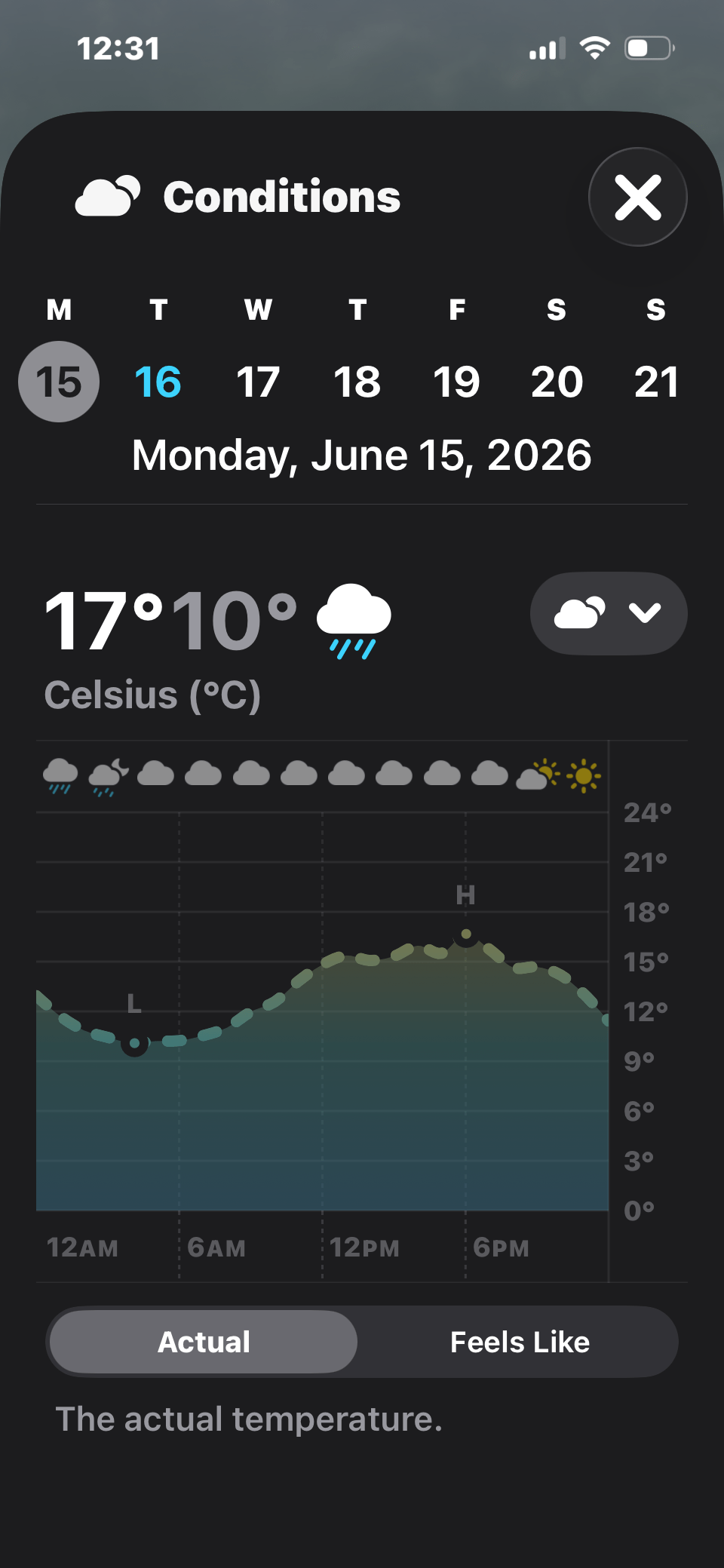The width and height of the screenshot is (724, 1568).
Task: Select Friday the 19th
Action: (457, 382)
